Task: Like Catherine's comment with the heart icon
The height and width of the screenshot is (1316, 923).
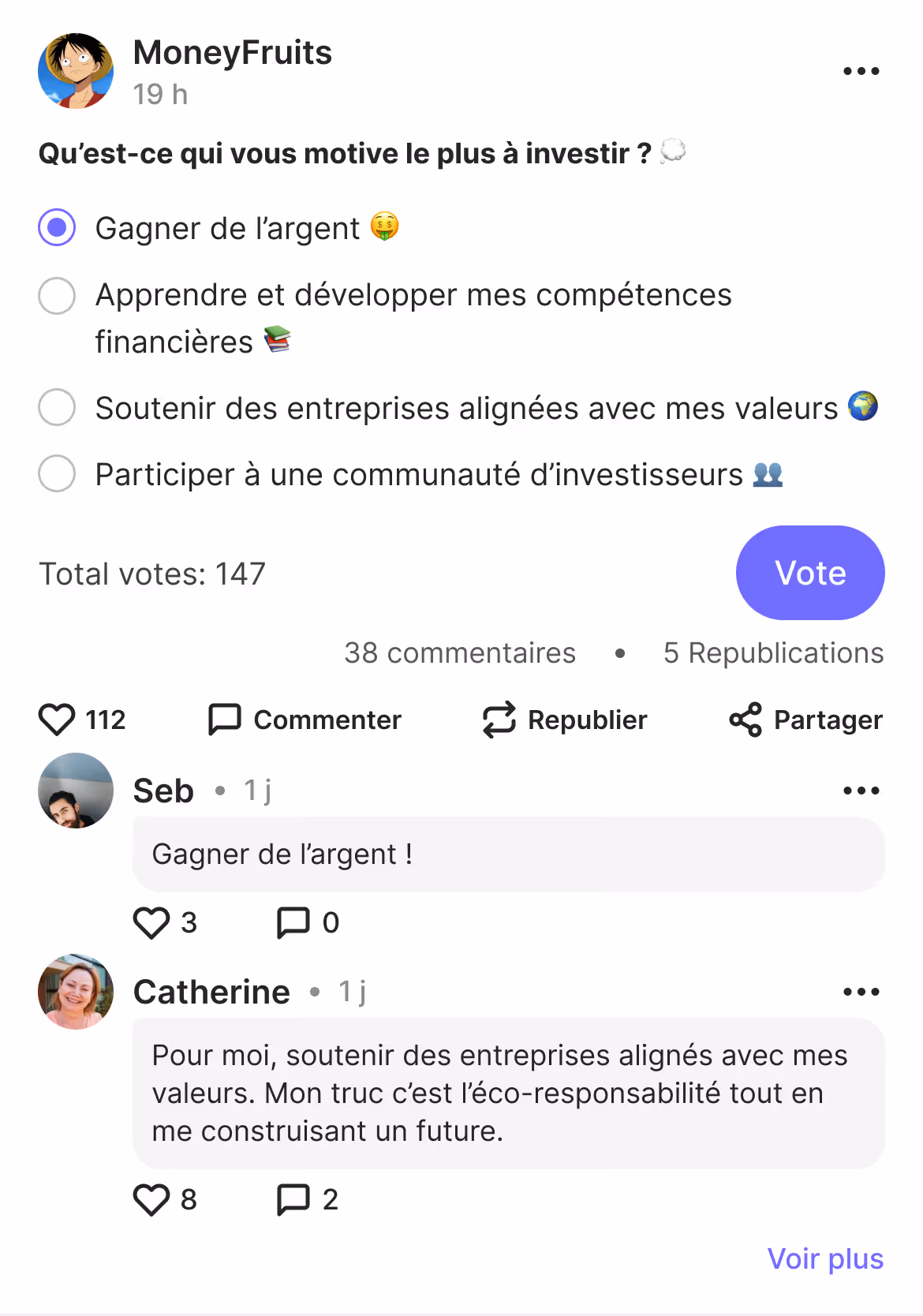Action: [x=151, y=1200]
